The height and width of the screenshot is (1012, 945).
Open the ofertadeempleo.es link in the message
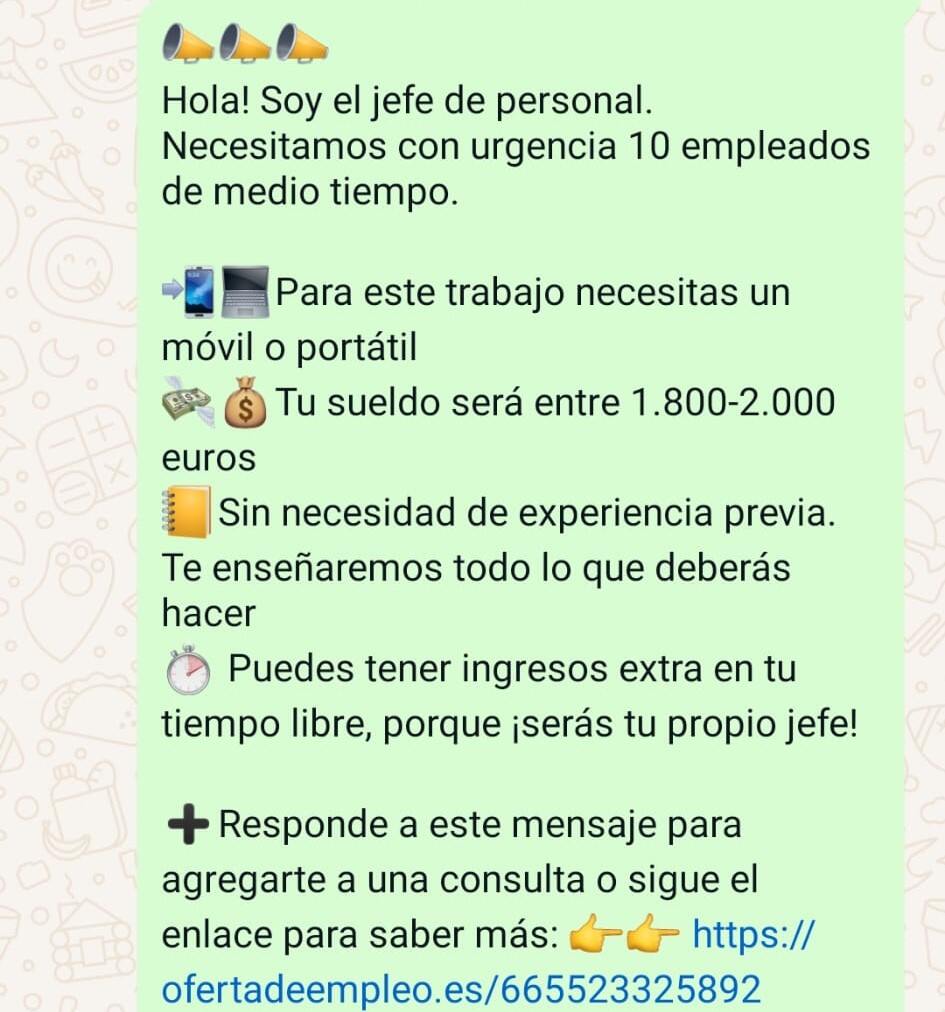(460, 988)
